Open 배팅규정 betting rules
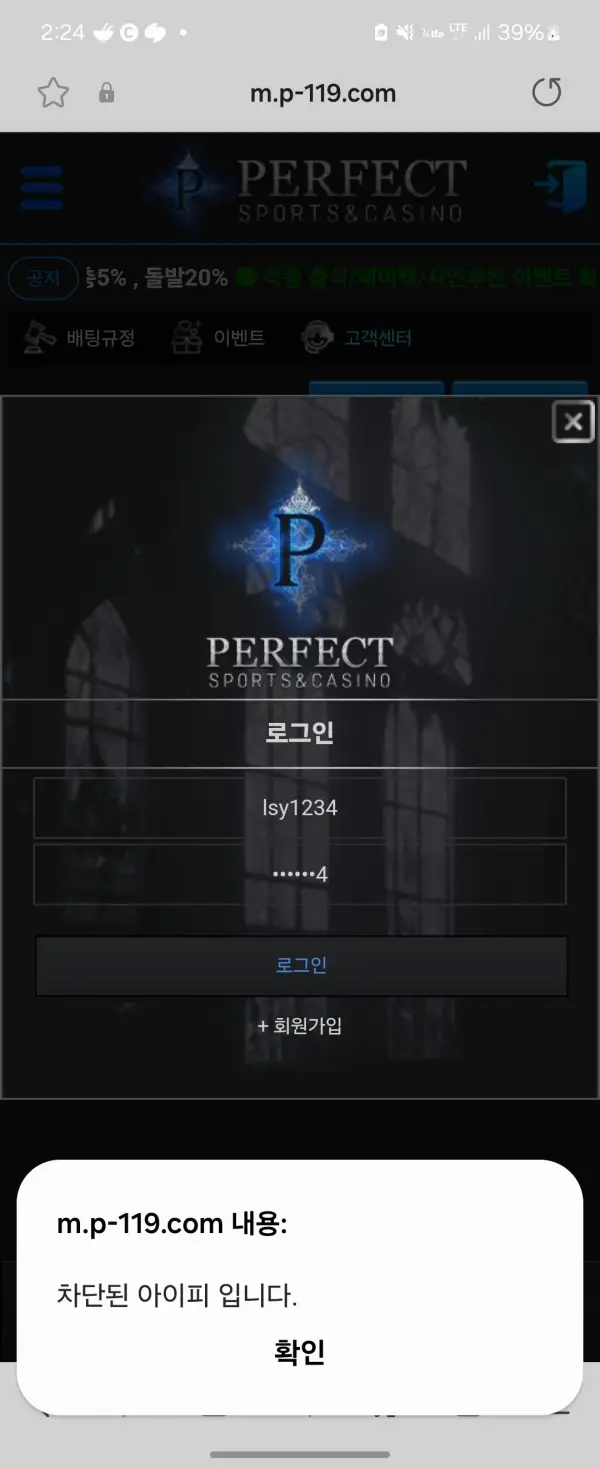600x1467 pixels. coord(80,338)
